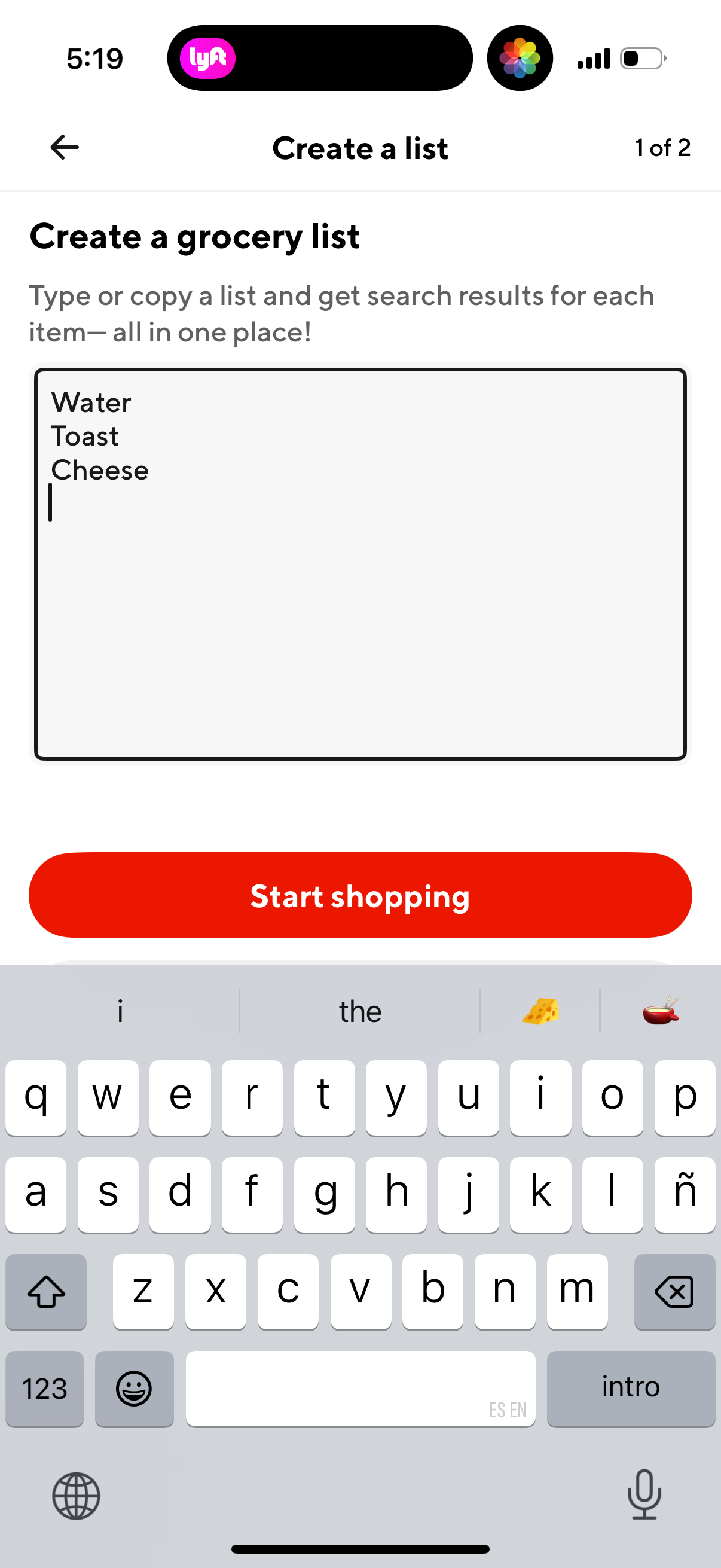The image size is (721, 1568).
Task: Open the emoji keyboard
Action: [x=134, y=1389]
